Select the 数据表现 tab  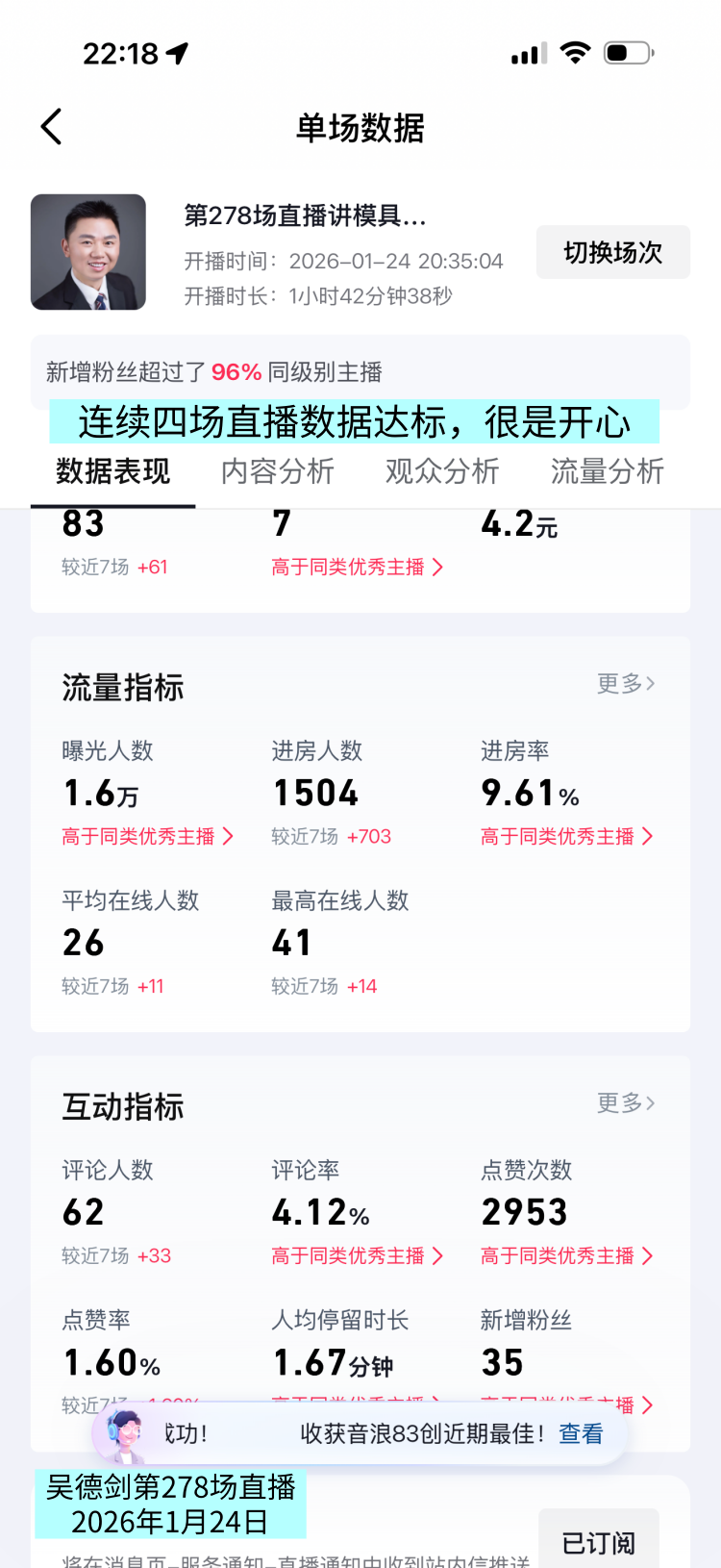(x=113, y=471)
